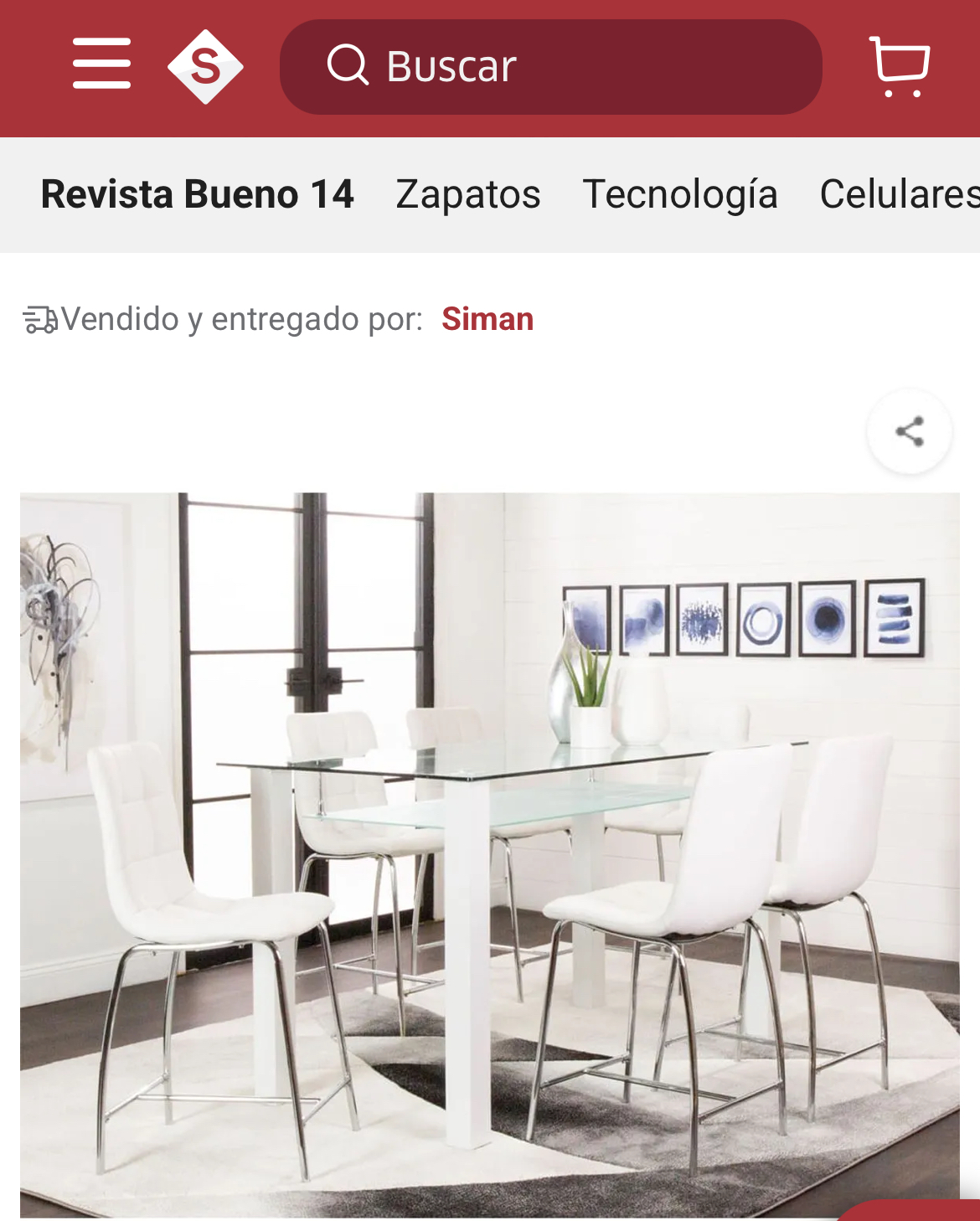Open the hamburger menu

tap(101, 64)
